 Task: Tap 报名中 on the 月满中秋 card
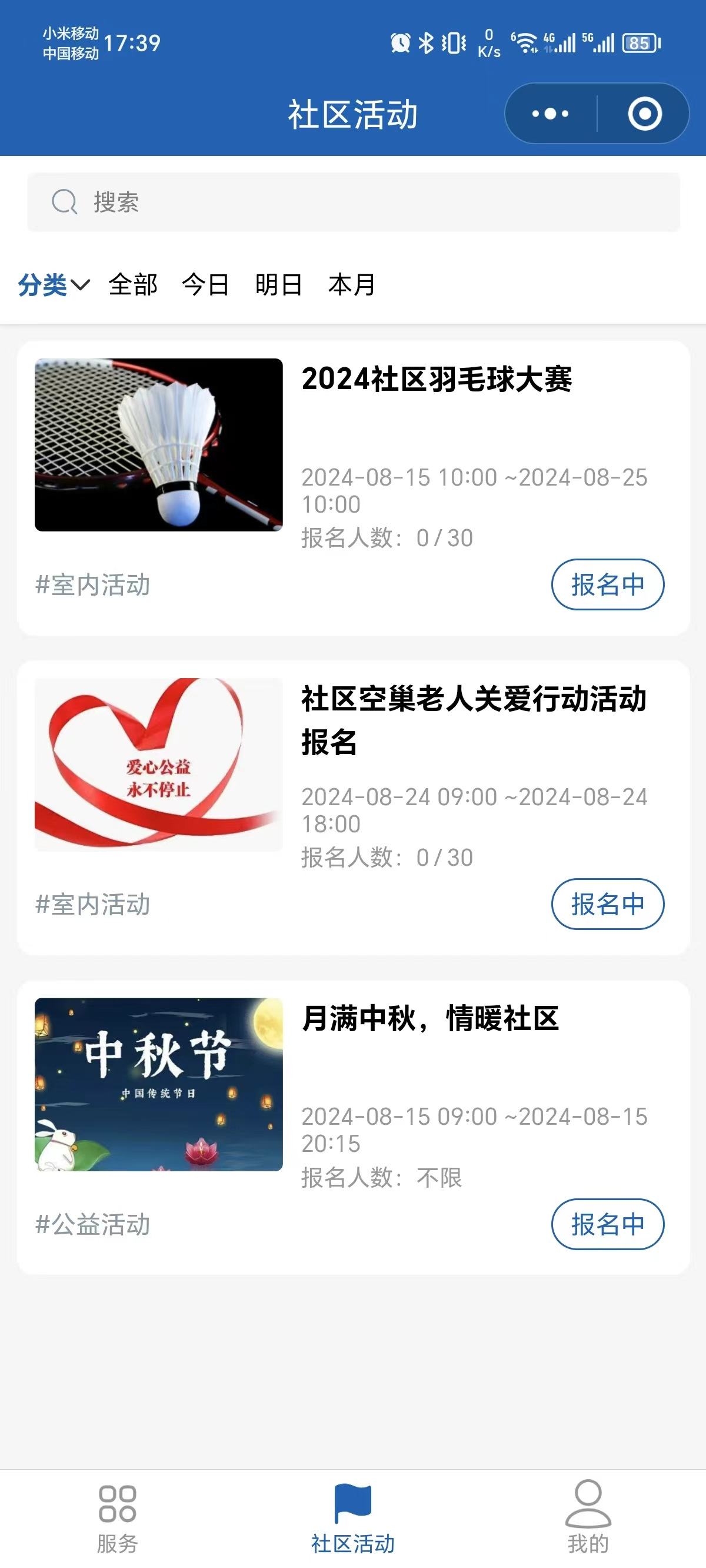pyautogui.click(x=607, y=1224)
